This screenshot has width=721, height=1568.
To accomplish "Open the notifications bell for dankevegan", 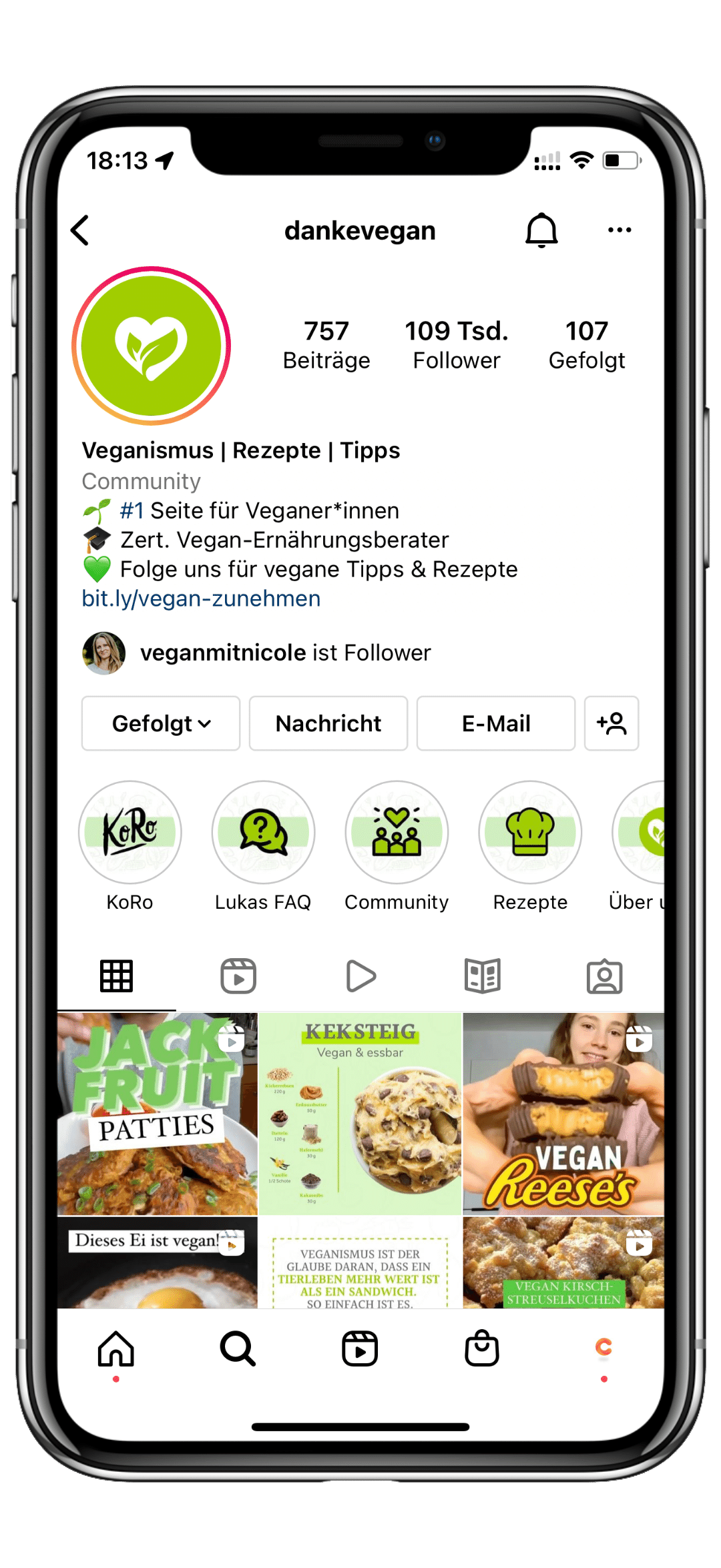I will click(541, 231).
